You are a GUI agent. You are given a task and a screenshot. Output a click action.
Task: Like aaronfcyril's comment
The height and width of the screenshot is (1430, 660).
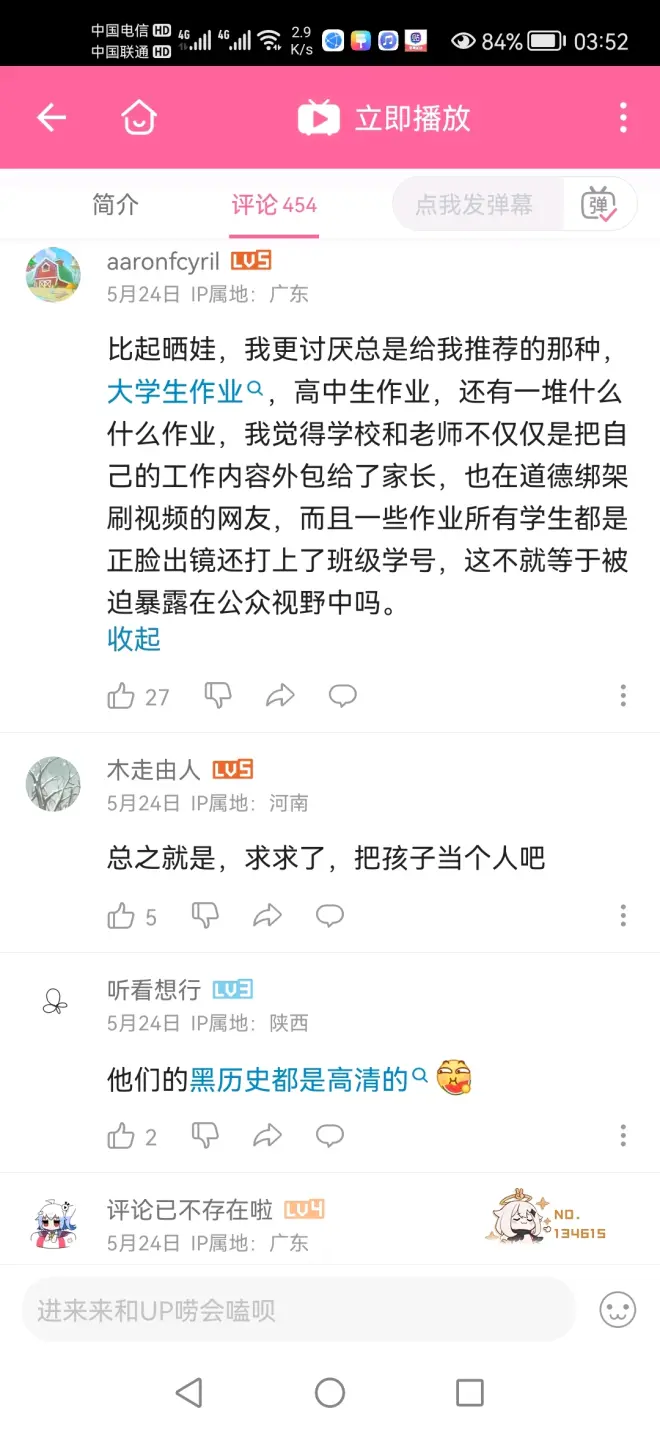coord(122,696)
